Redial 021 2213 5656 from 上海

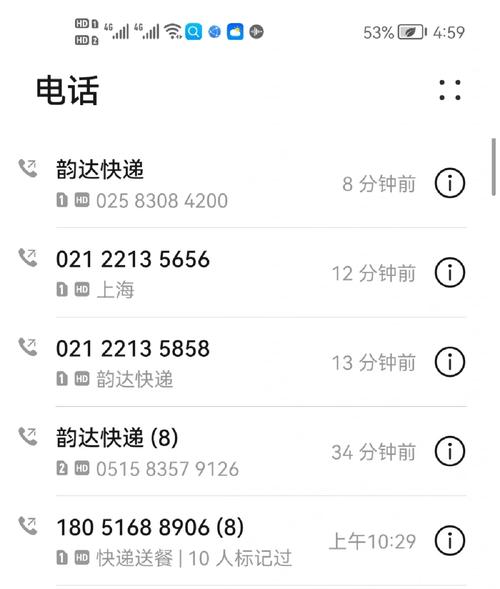point(233,273)
